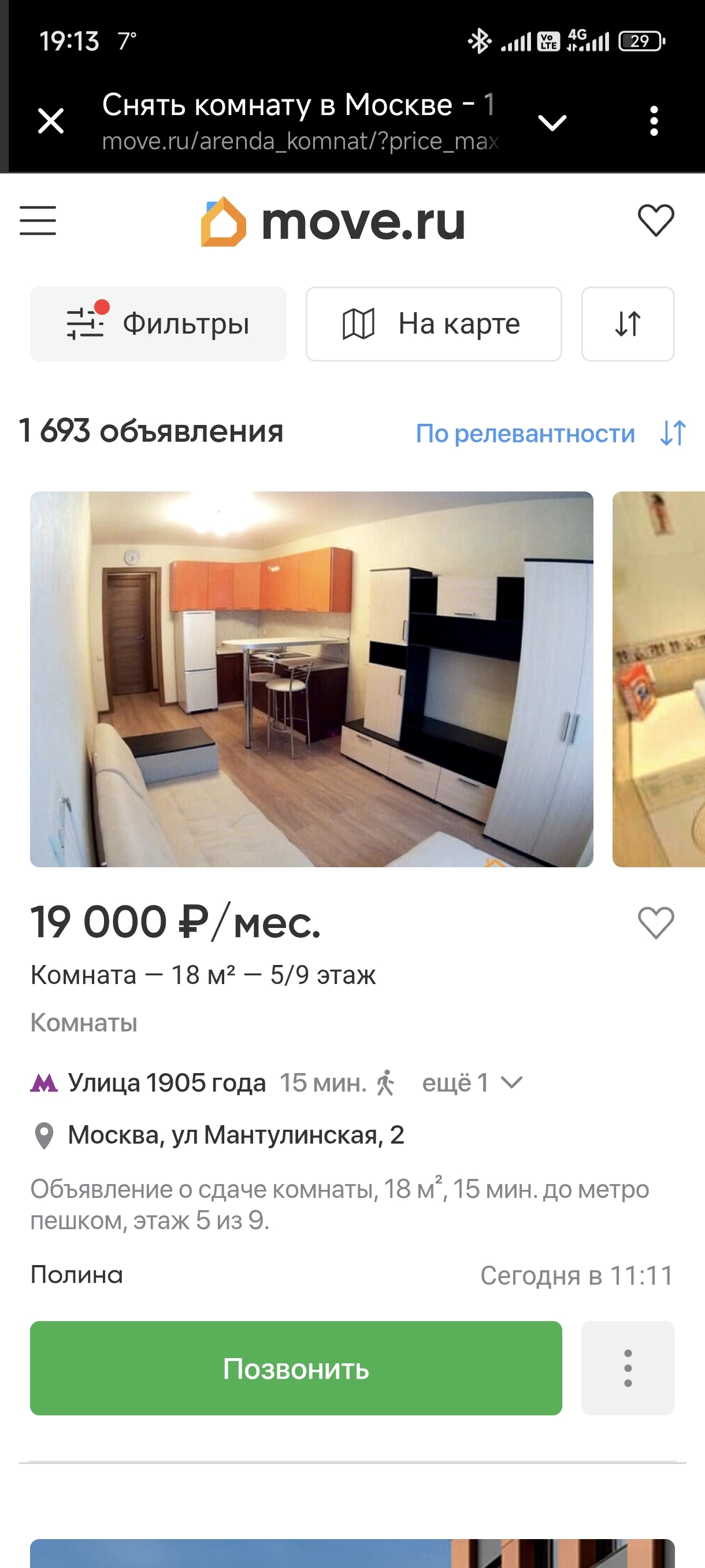Viewport: 705px width, 1568px height.
Task: Call Полина via Позвонить button
Action: point(296,1368)
